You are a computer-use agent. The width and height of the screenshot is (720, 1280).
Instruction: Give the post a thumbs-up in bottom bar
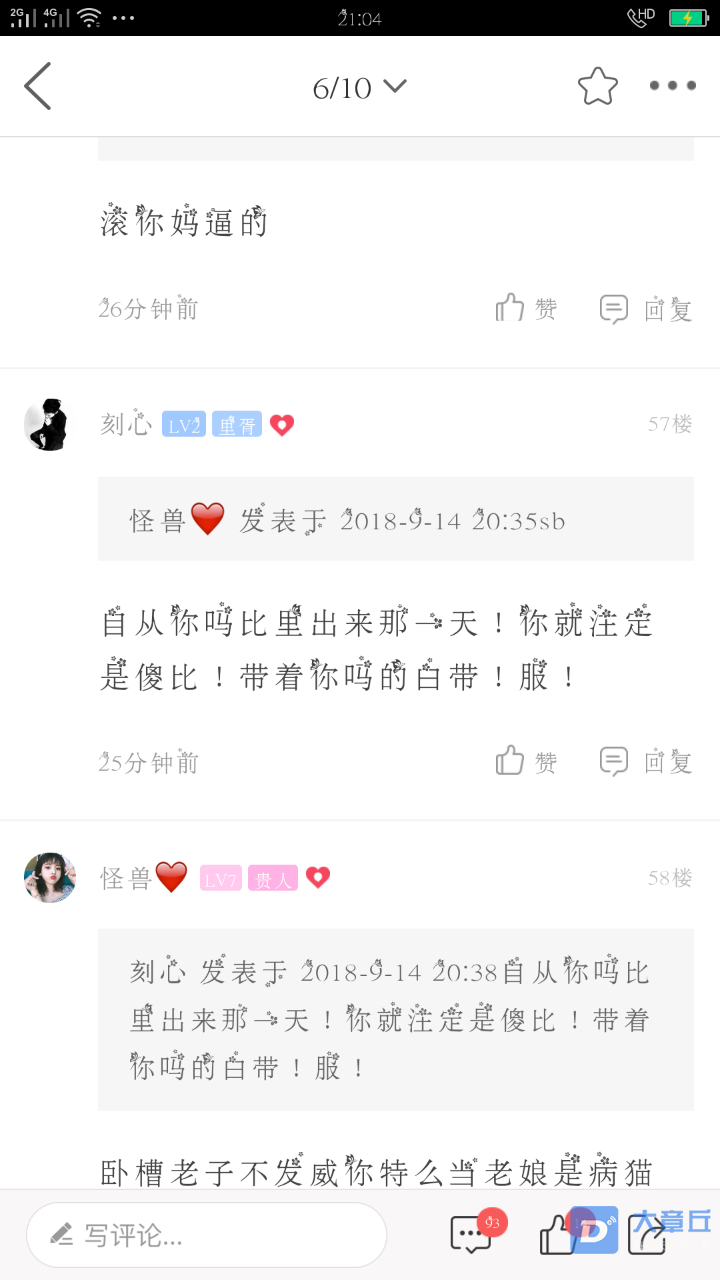coord(557,1236)
